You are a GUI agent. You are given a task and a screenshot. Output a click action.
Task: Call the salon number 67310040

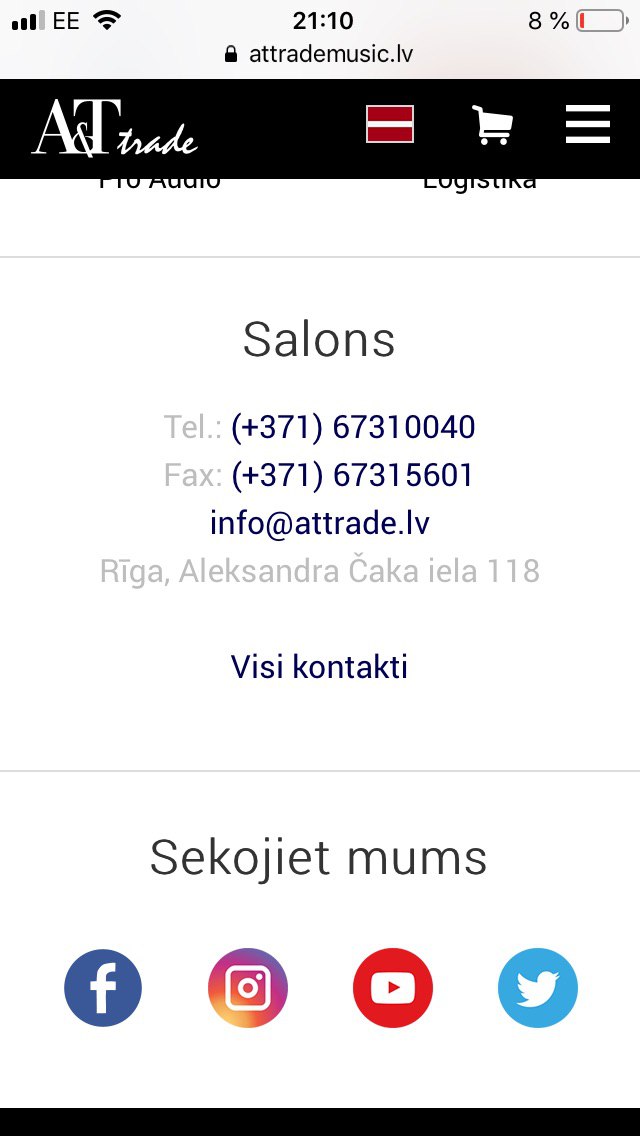pos(353,427)
